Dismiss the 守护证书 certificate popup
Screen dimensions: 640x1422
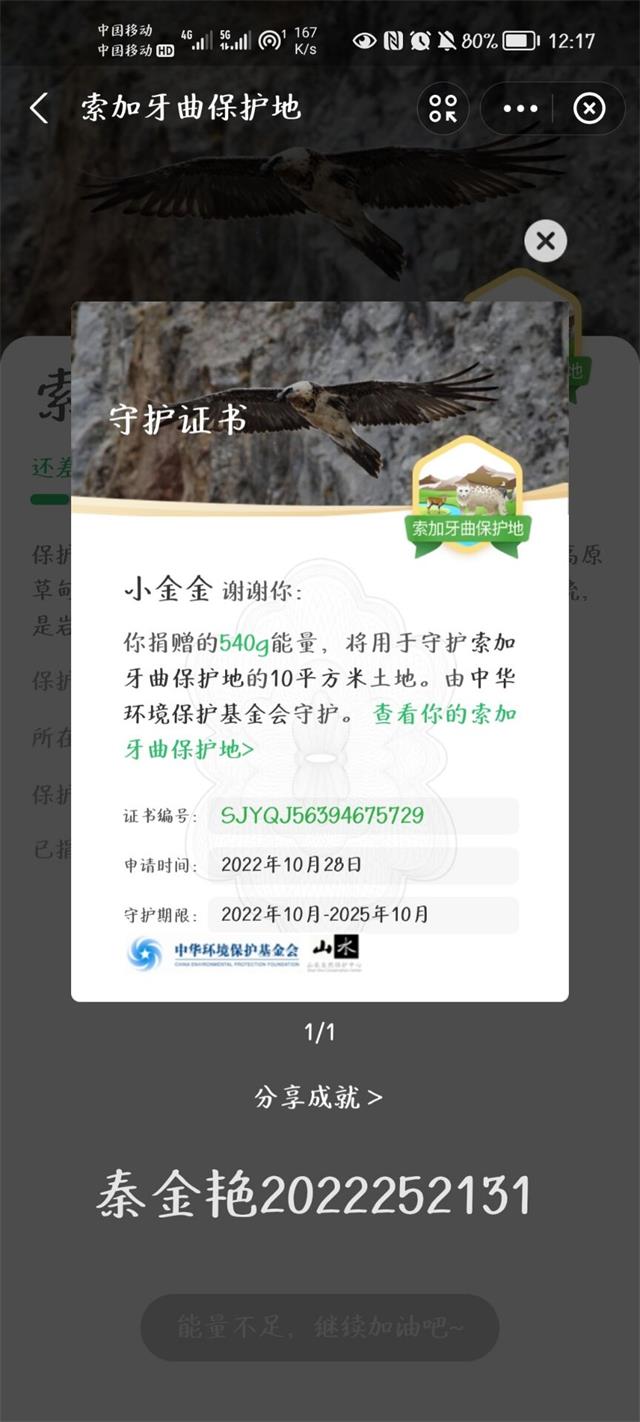tap(545, 241)
